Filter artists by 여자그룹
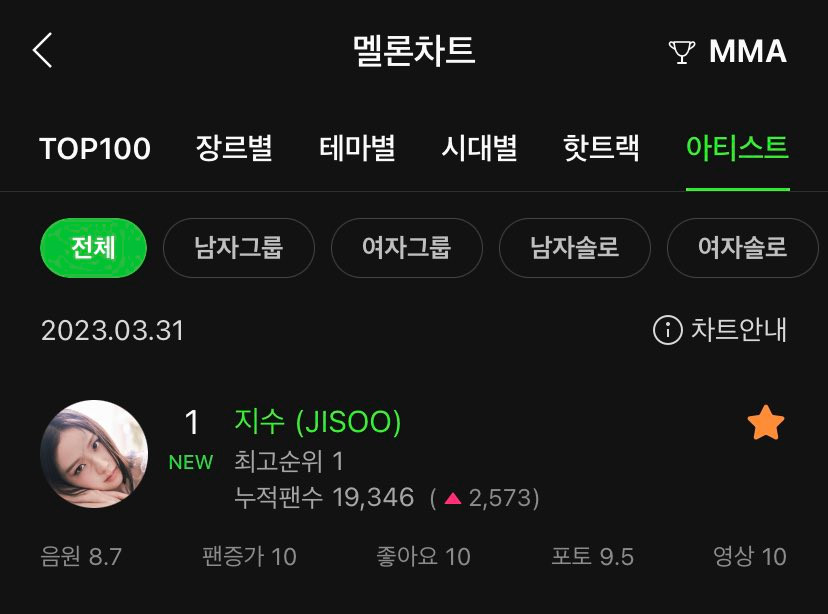828x614 pixels. tap(406, 247)
